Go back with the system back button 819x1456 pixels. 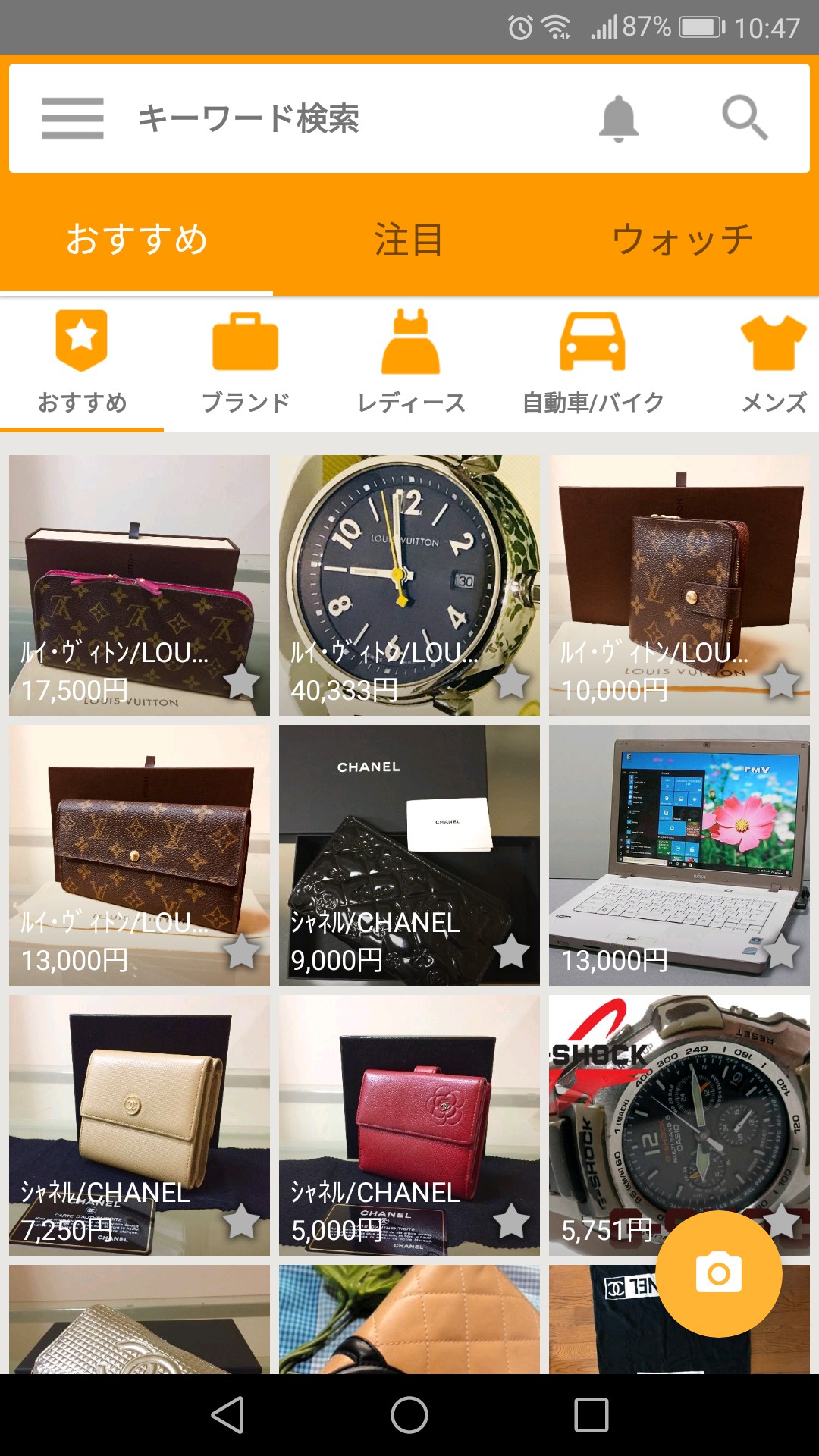(x=227, y=1415)
